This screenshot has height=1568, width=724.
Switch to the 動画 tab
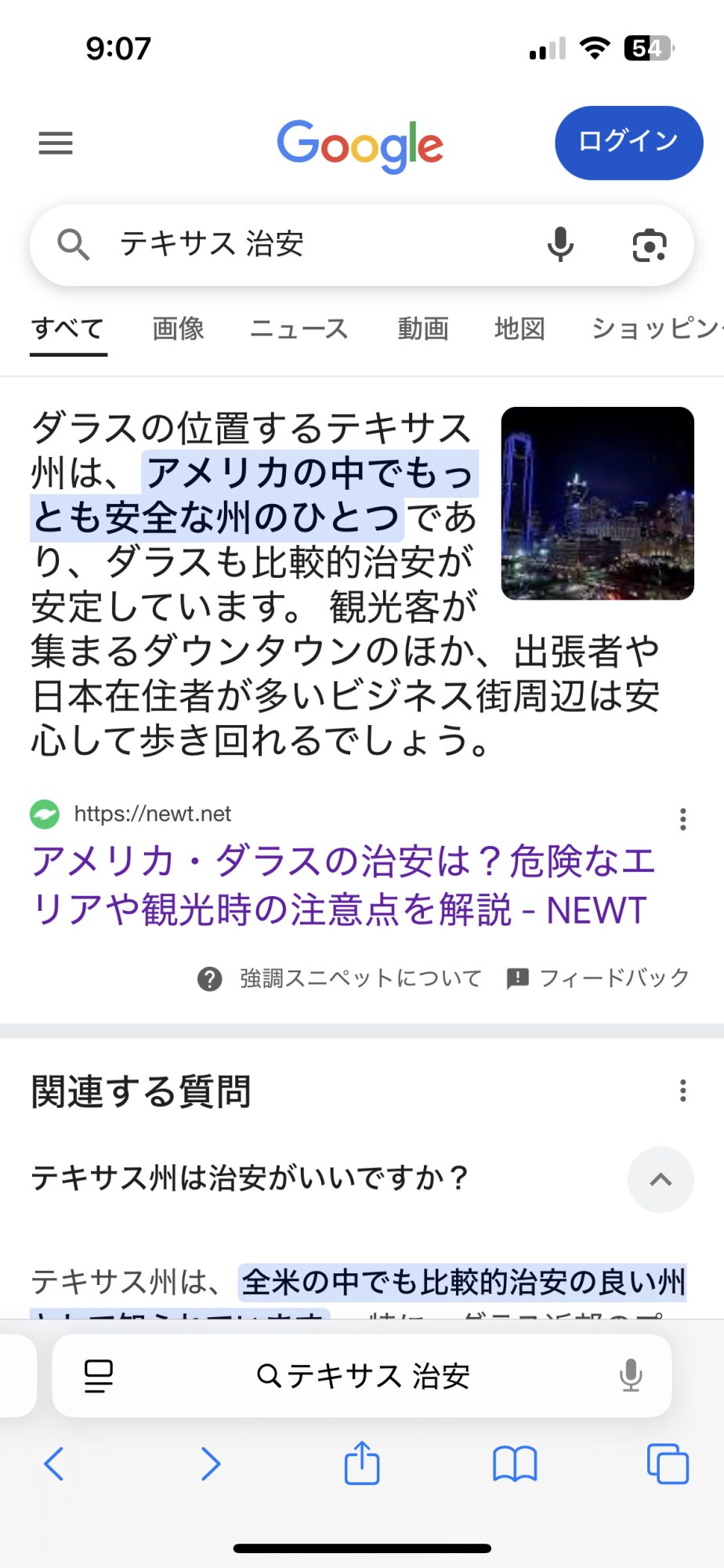tap(422, 328)
